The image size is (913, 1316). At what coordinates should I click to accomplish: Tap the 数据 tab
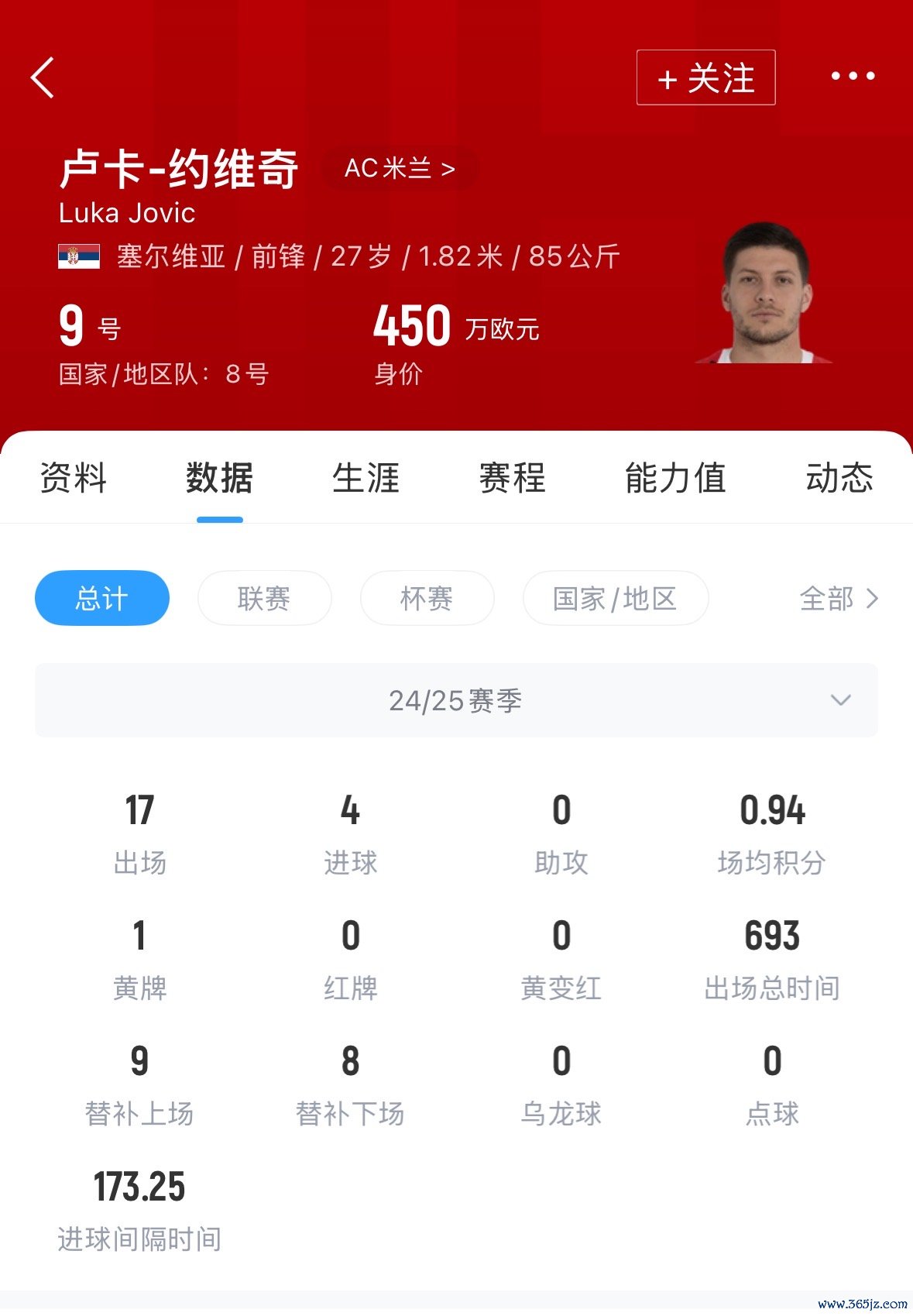[x=219, y=478]
